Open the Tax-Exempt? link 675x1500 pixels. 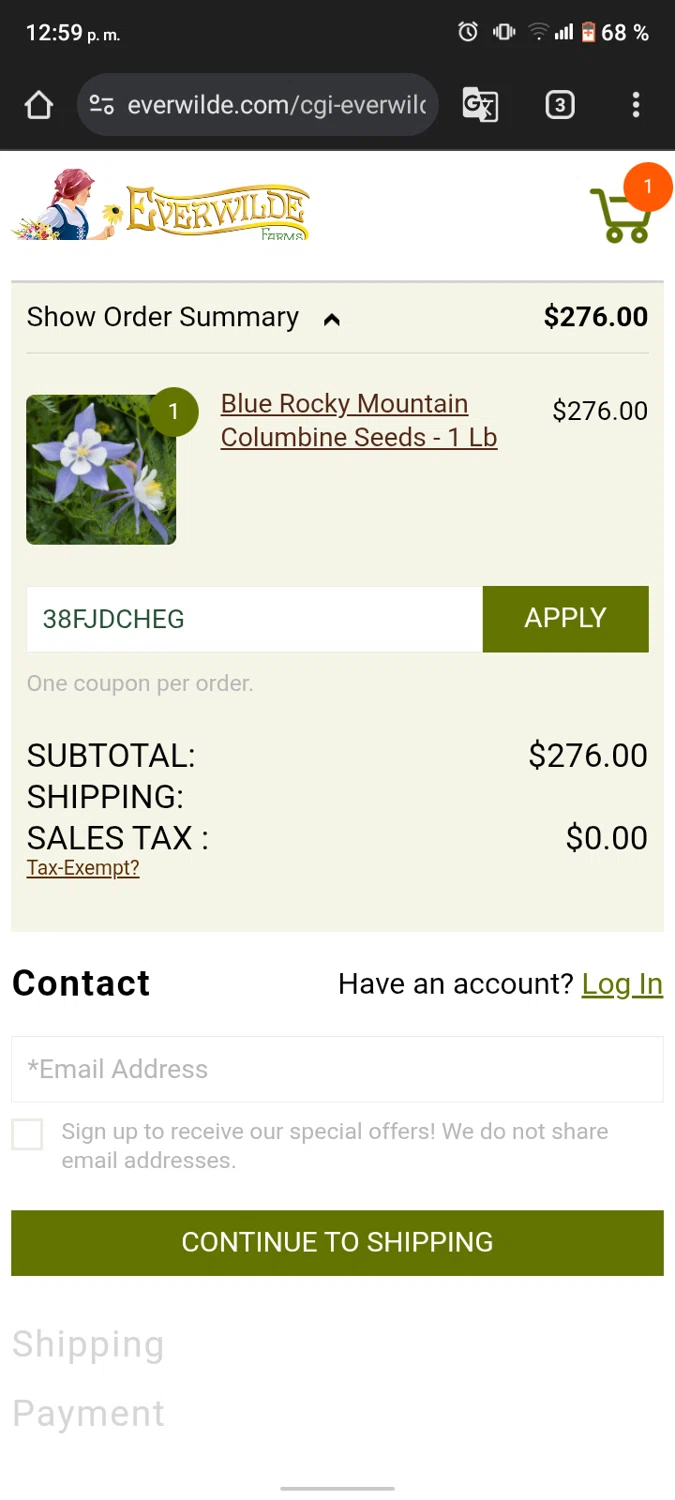[x=83, y=868]
